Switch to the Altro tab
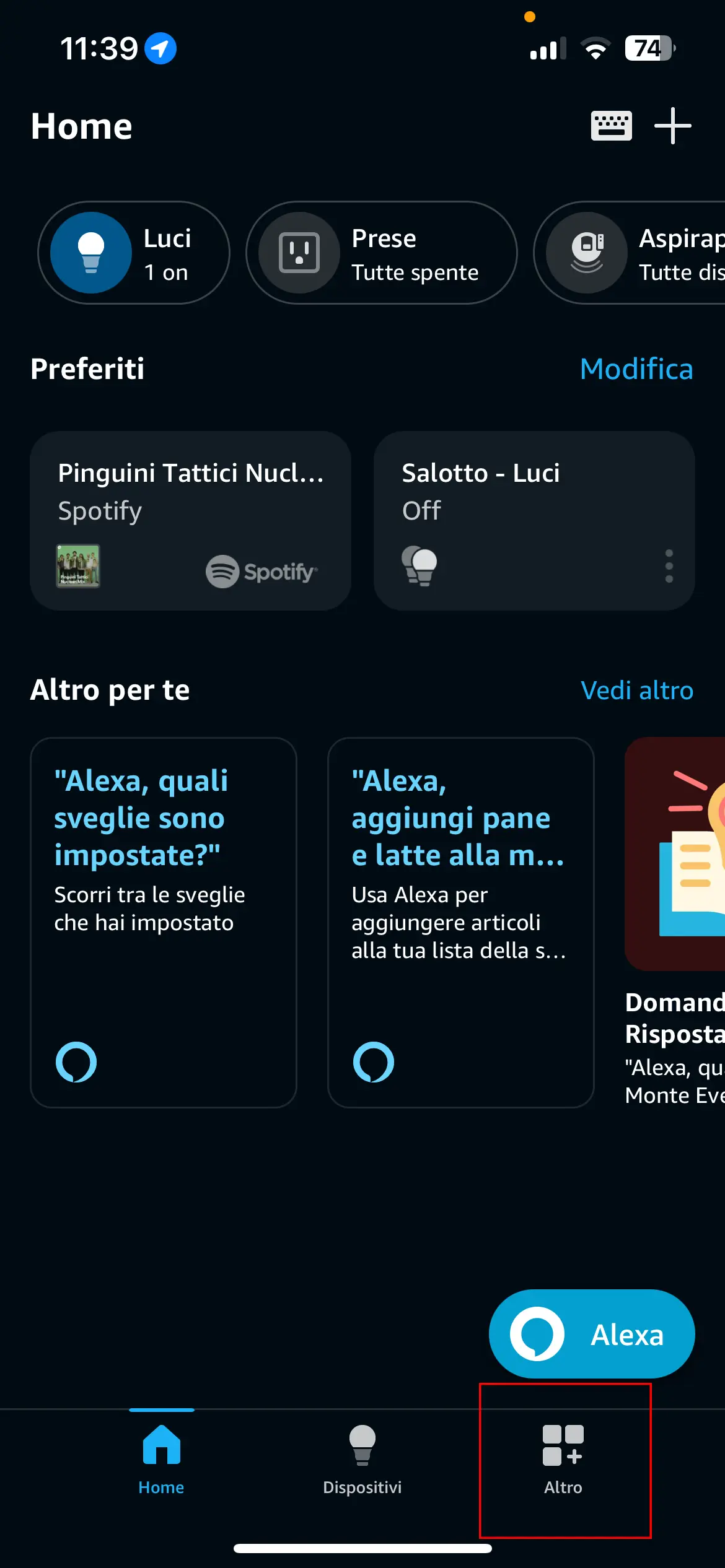This screenshot has height=1568, width=725. 563,1461
